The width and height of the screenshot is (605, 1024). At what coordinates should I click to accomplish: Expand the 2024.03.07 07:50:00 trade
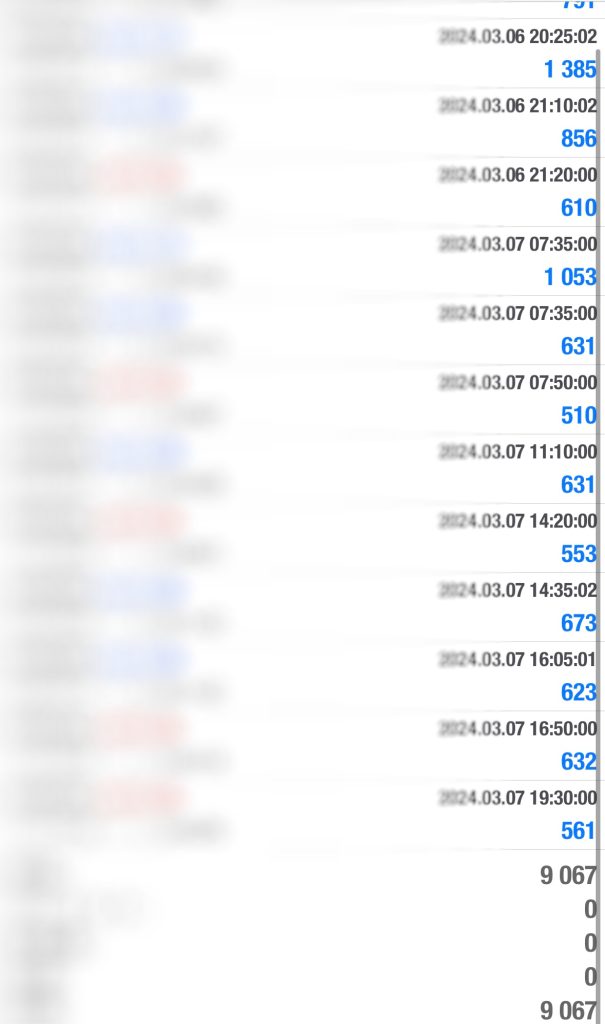tap(300, 398)
